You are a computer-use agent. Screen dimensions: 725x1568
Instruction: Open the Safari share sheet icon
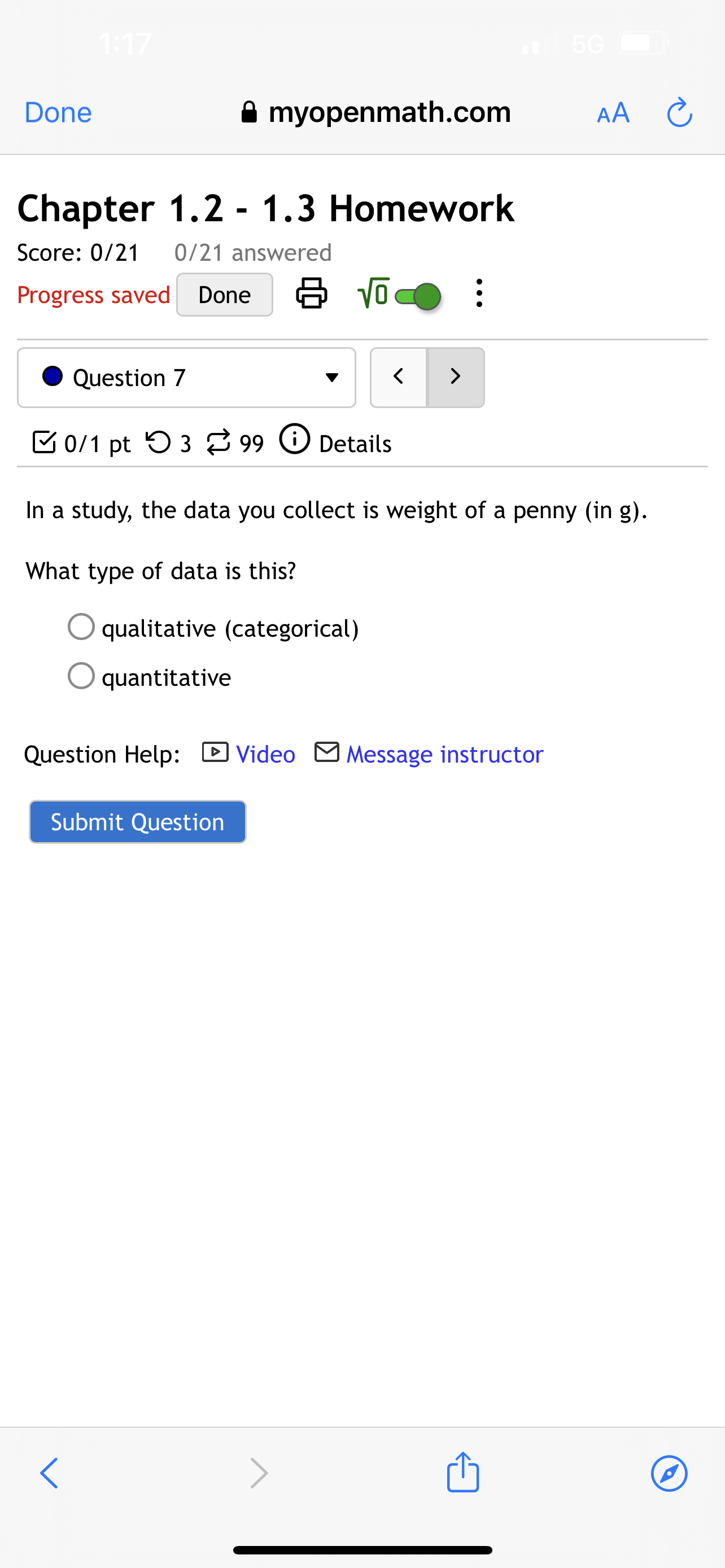coord(462,1473)
